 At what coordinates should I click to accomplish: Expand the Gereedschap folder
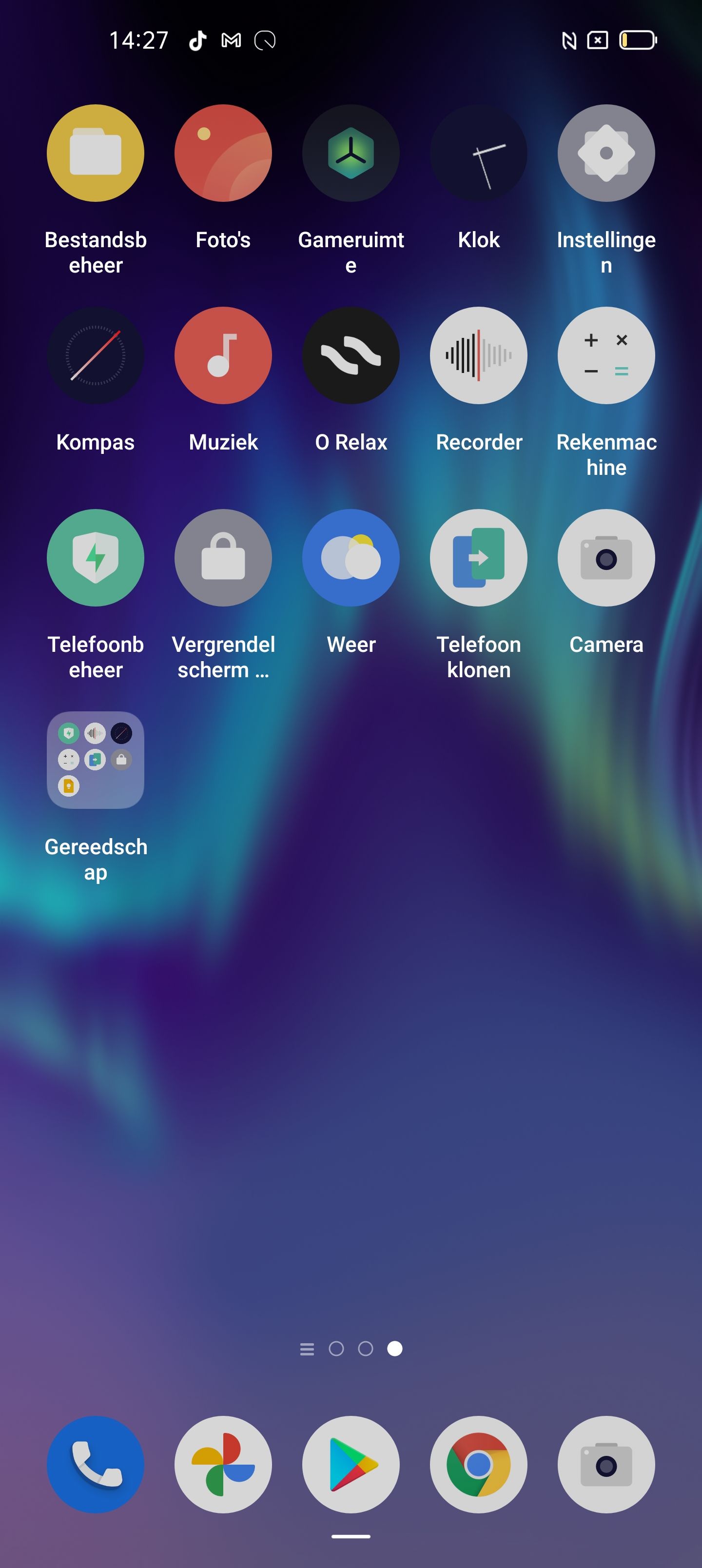(96, 760)
